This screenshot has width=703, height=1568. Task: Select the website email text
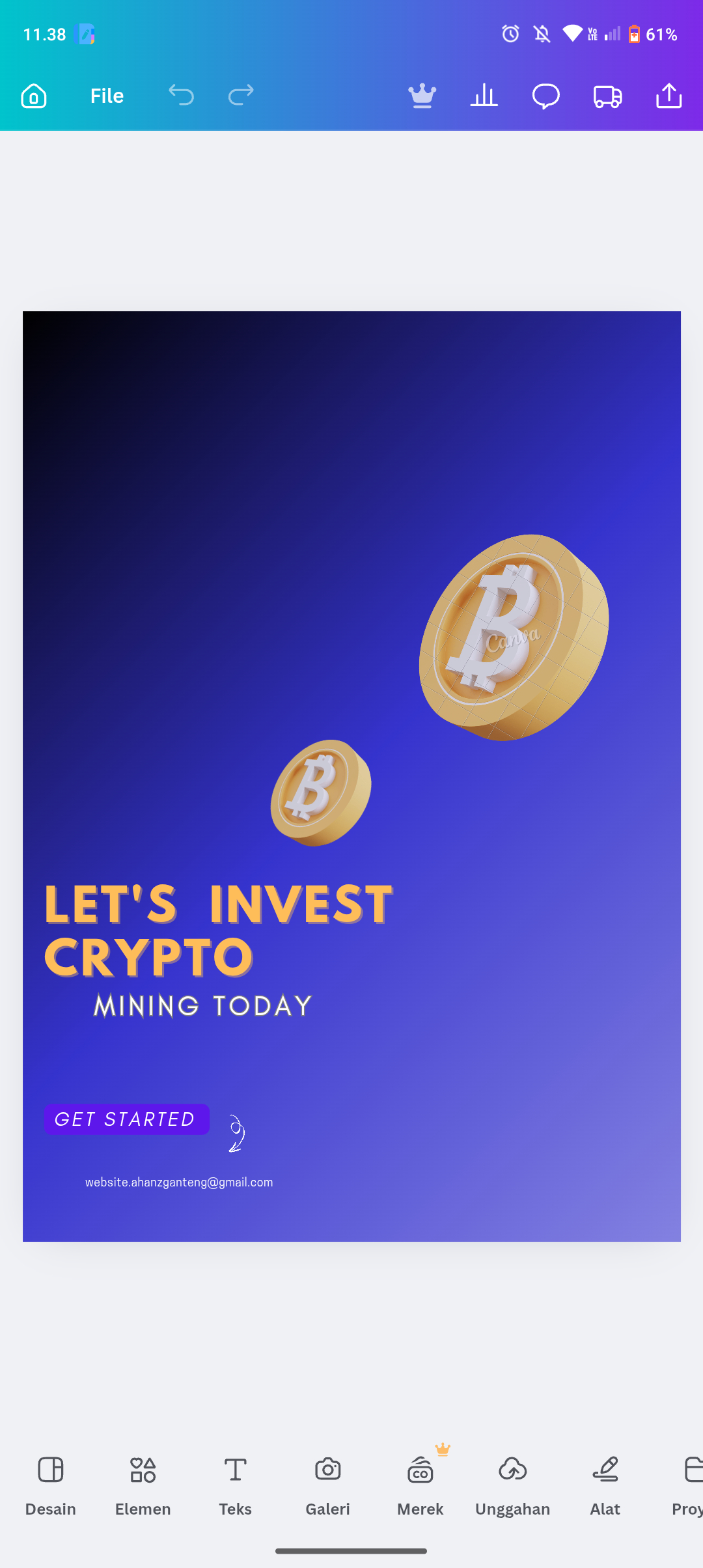pyautogui.click(x=179, y=1183)
